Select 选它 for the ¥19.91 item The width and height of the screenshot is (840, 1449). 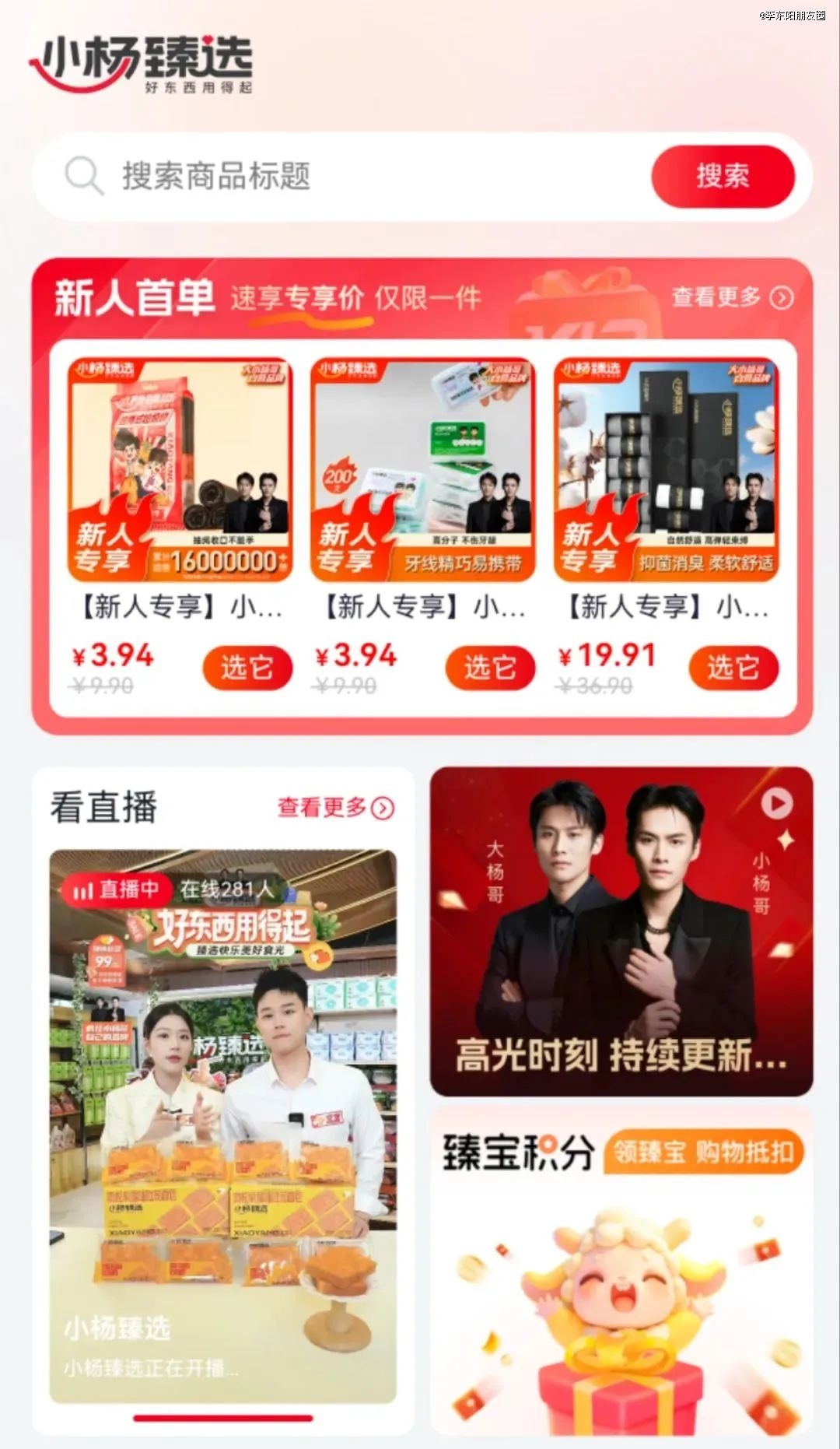point(733,668)
